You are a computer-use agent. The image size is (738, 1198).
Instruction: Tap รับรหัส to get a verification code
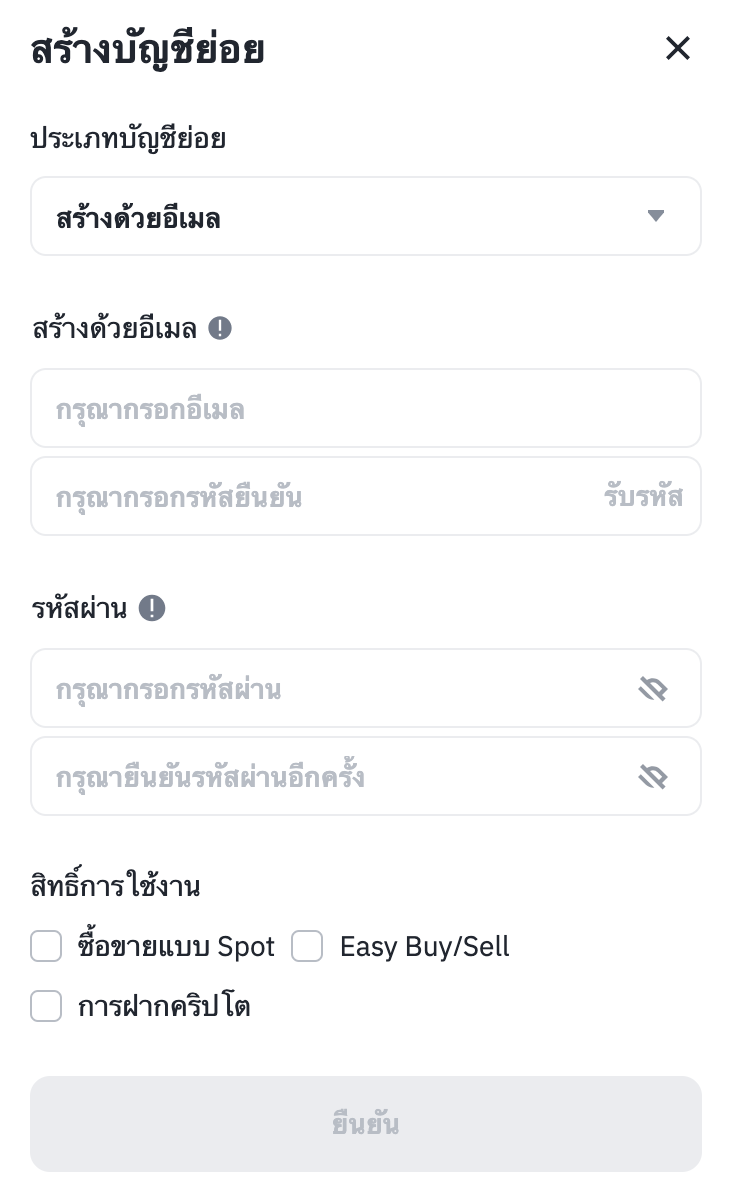point(643,496)
